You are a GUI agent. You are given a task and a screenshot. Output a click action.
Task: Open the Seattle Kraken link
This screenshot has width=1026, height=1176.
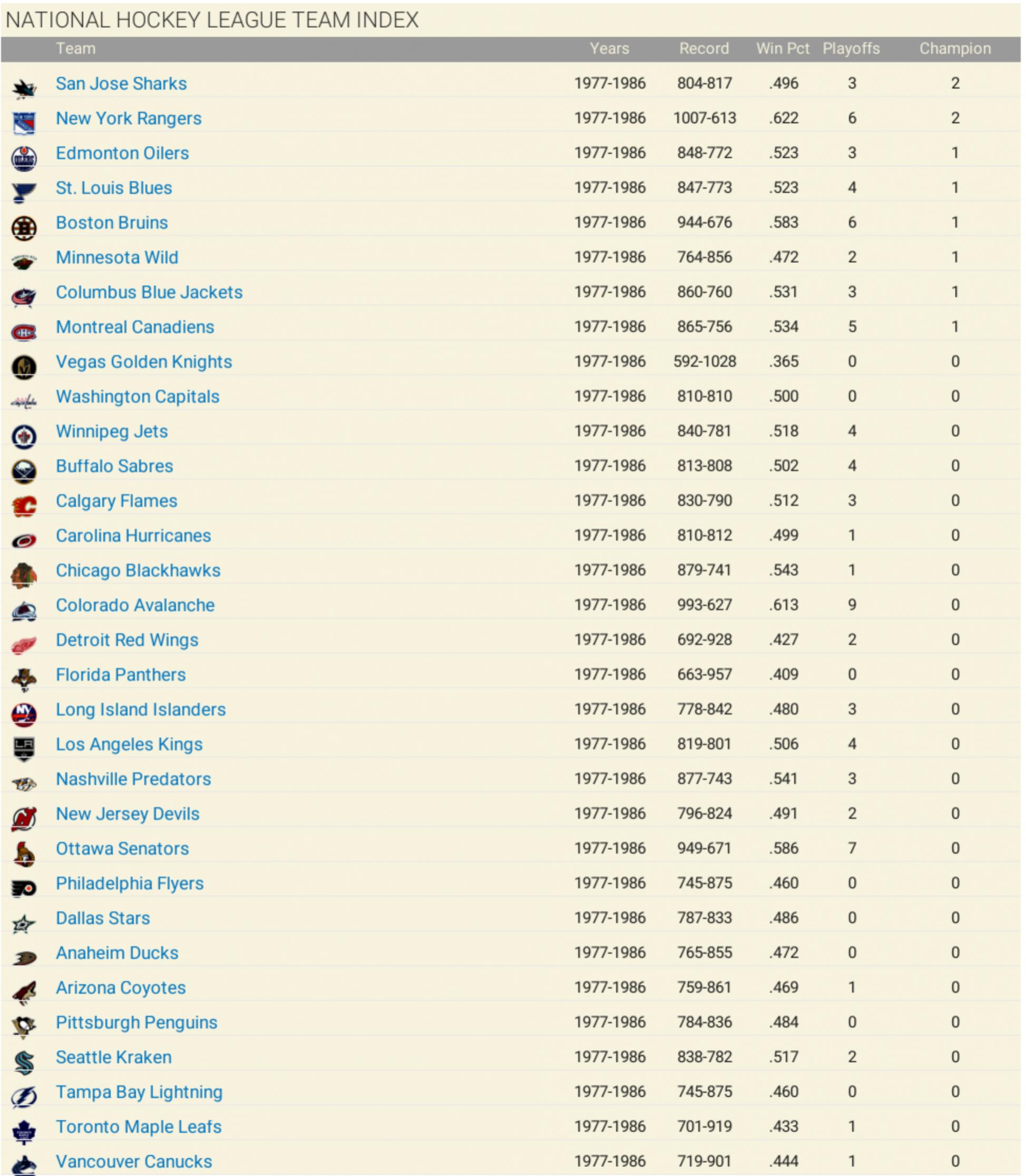[113, 1057]
